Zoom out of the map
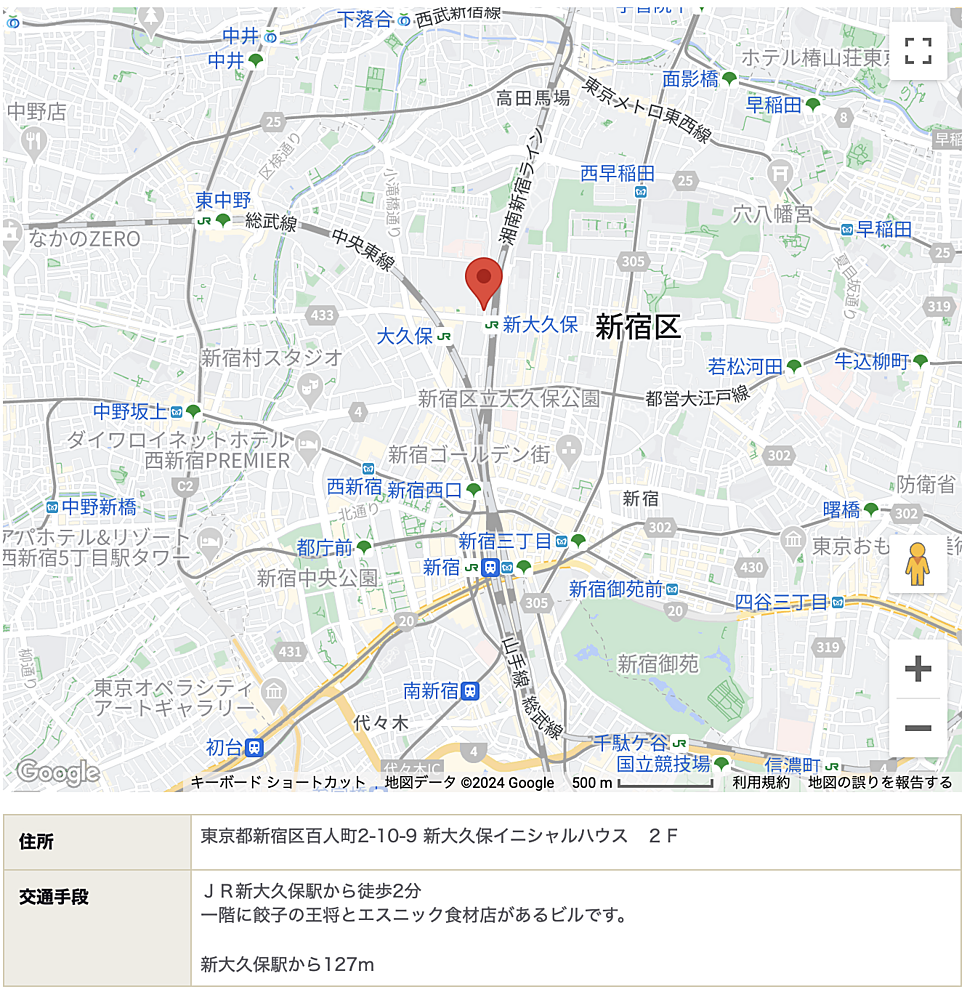975x1000 pixels. click(918, 727)
